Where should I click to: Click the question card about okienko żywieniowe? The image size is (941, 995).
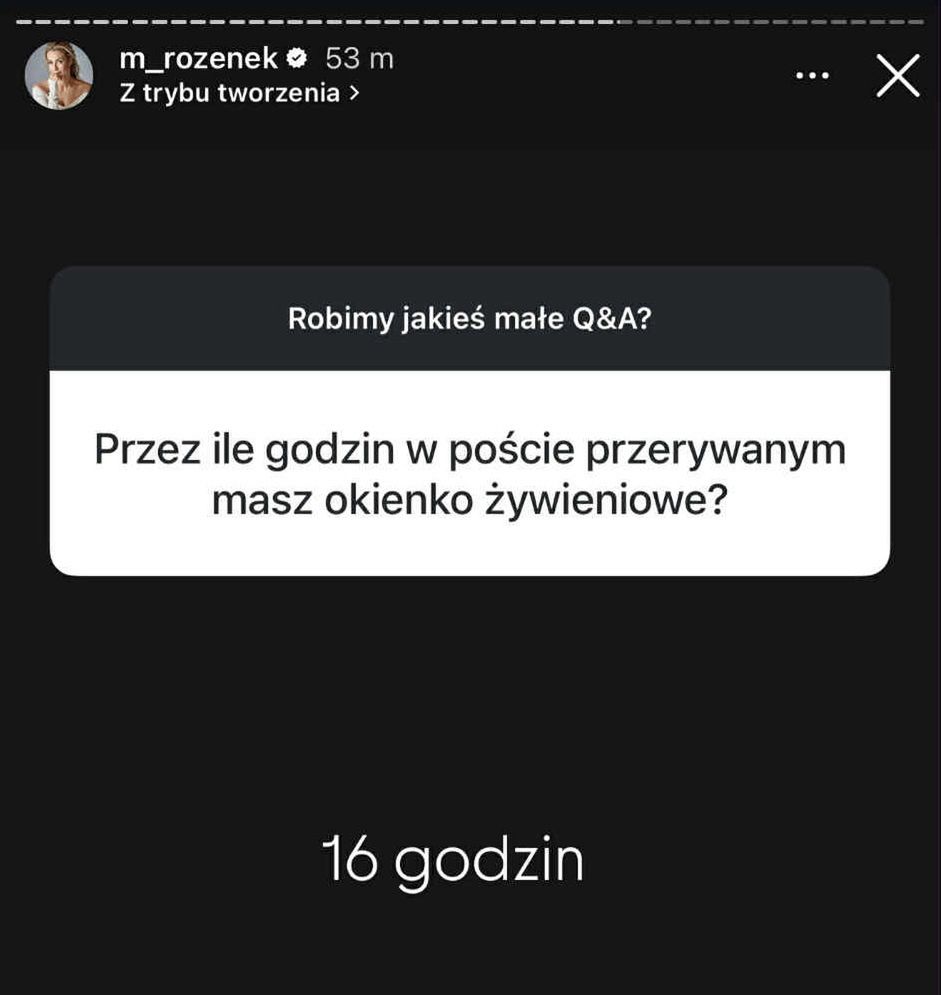[x=470, y=470]
